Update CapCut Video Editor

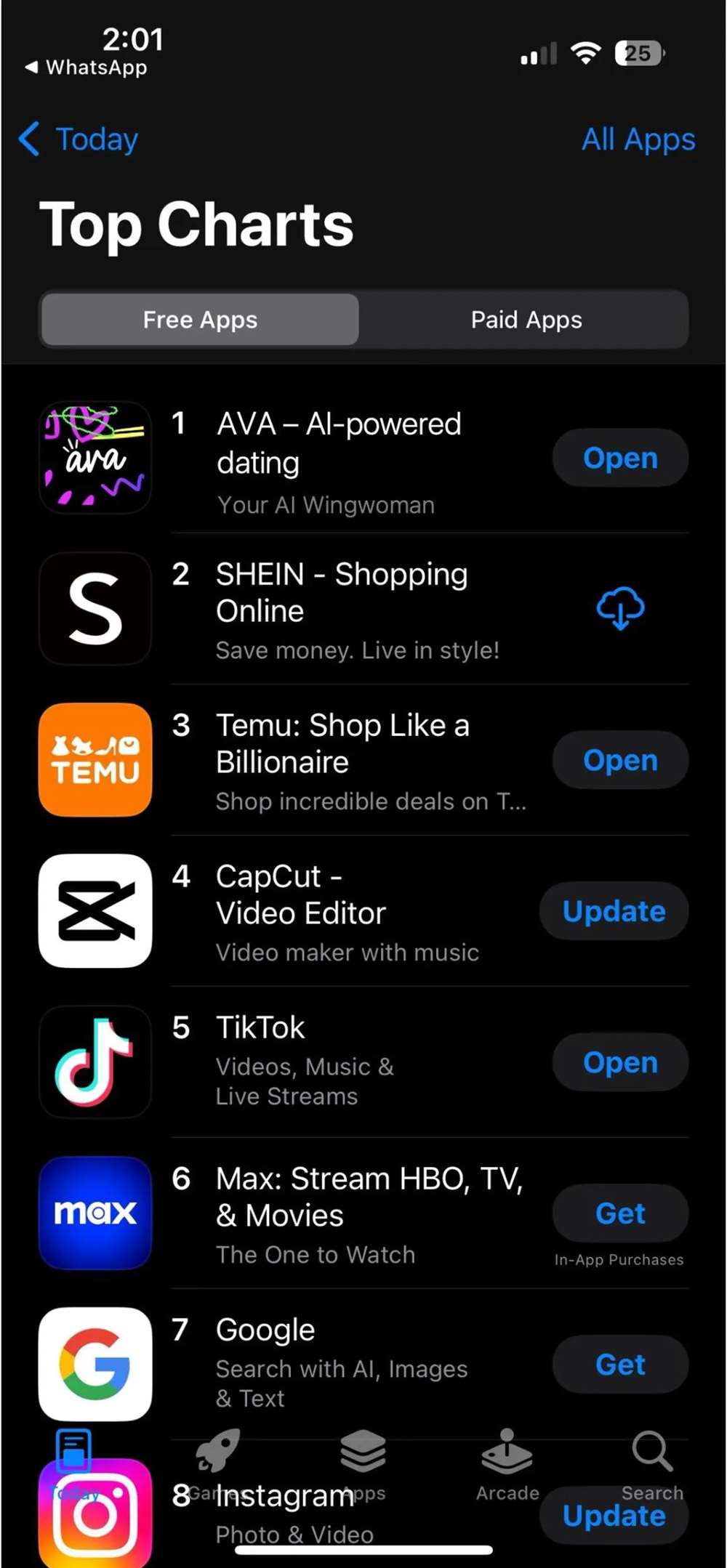pyautogui.click(x=614, y=911)
